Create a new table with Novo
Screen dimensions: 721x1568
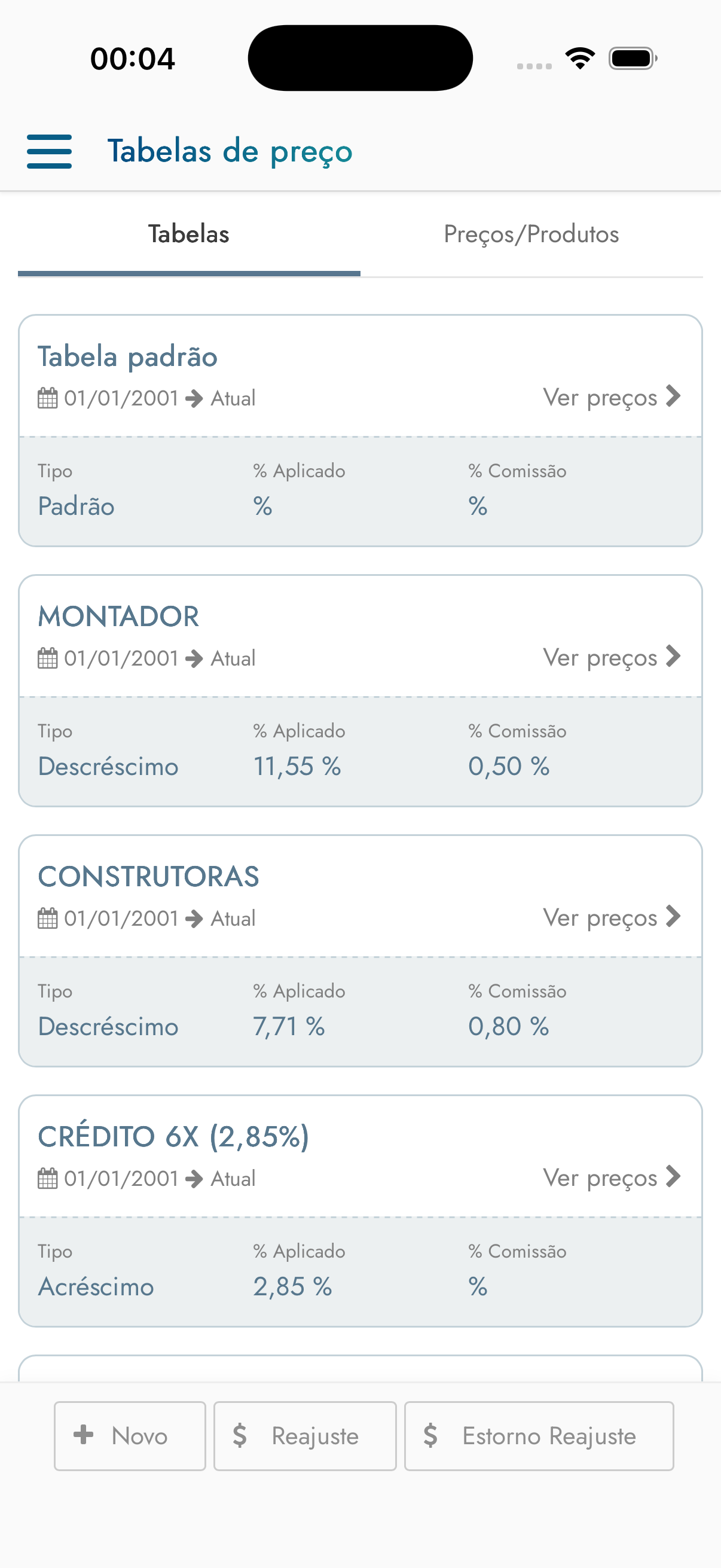click(x=130, y=1436)
